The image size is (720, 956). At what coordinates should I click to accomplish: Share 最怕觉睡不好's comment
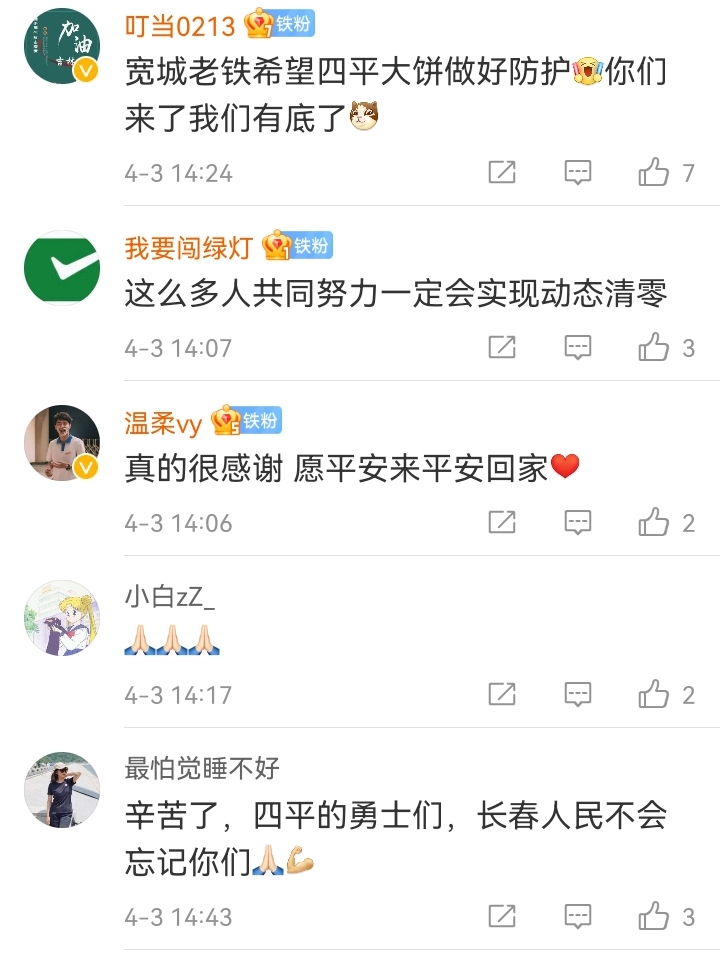502,916
